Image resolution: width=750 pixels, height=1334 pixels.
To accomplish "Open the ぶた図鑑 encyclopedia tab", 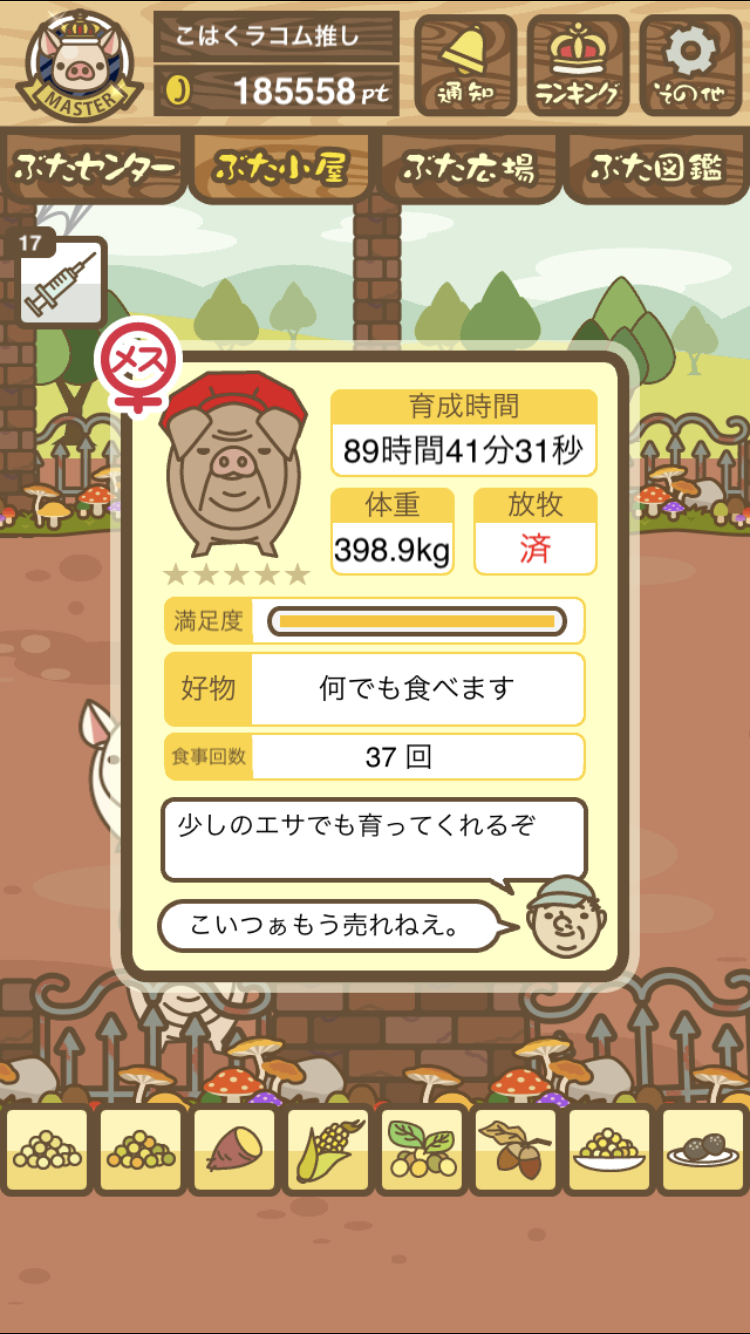I will tap(656, 168).
